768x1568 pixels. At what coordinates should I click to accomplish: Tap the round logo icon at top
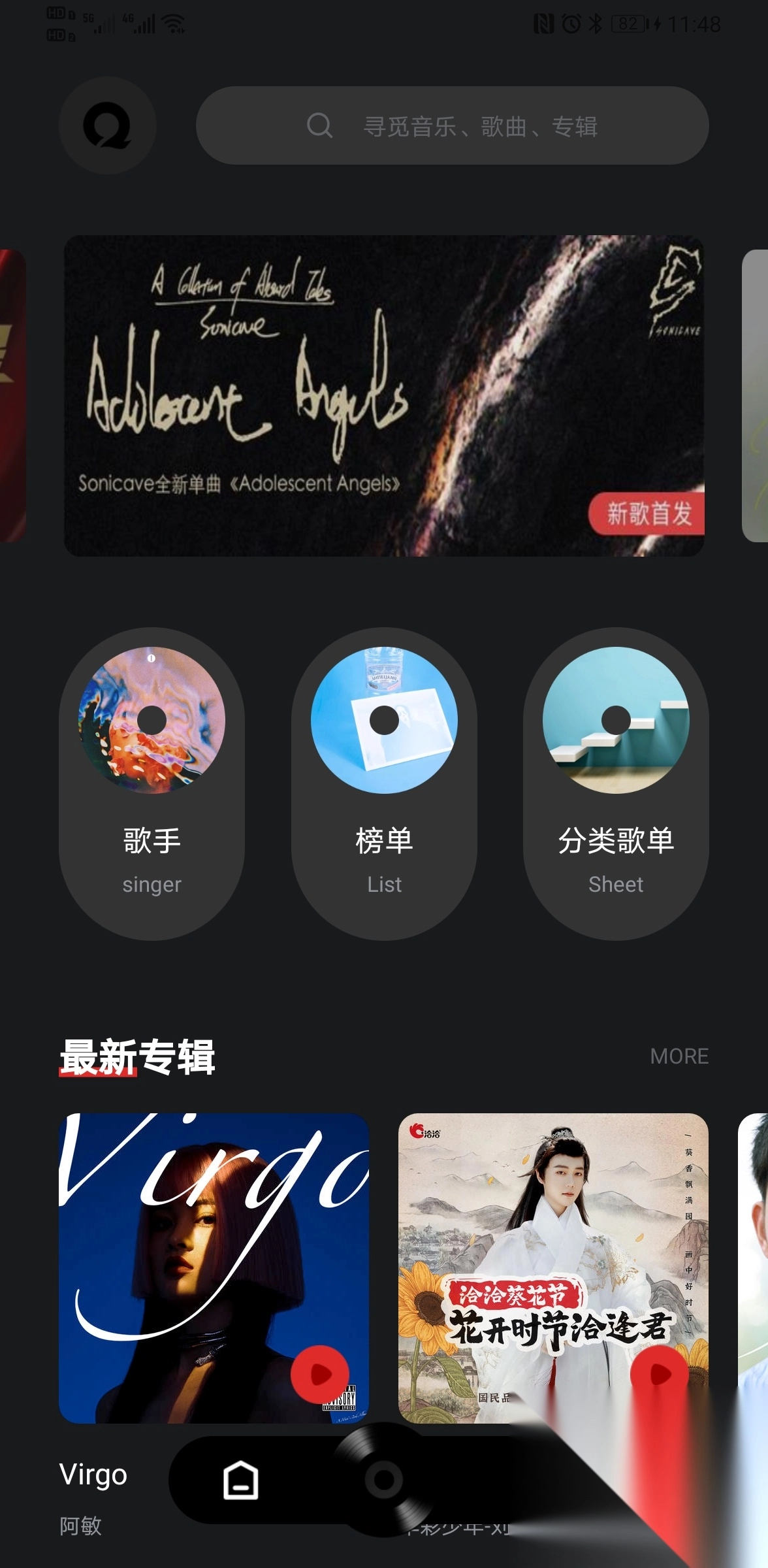pos(107,125)
